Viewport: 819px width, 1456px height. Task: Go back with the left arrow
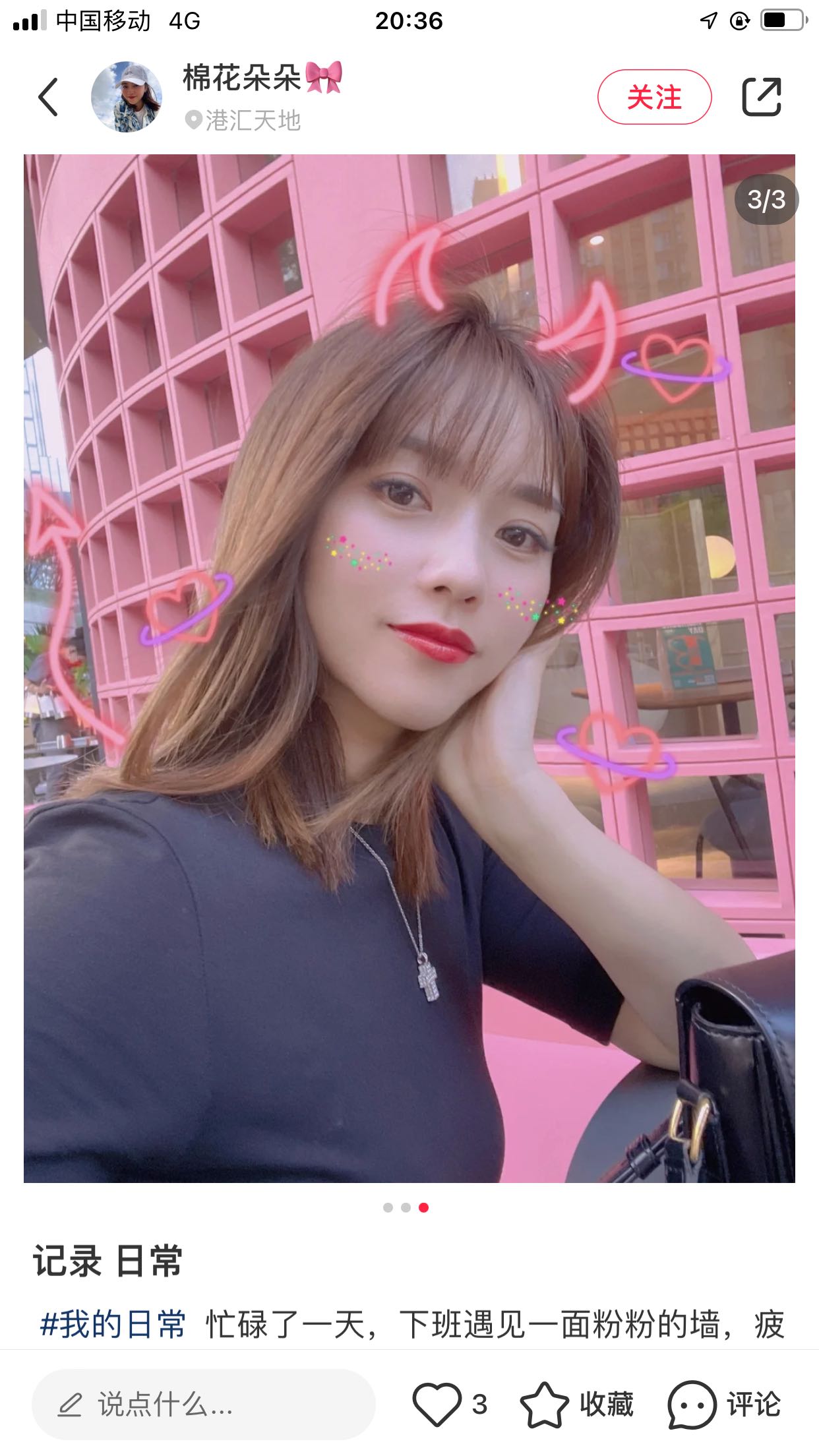(x=48, y=97)
